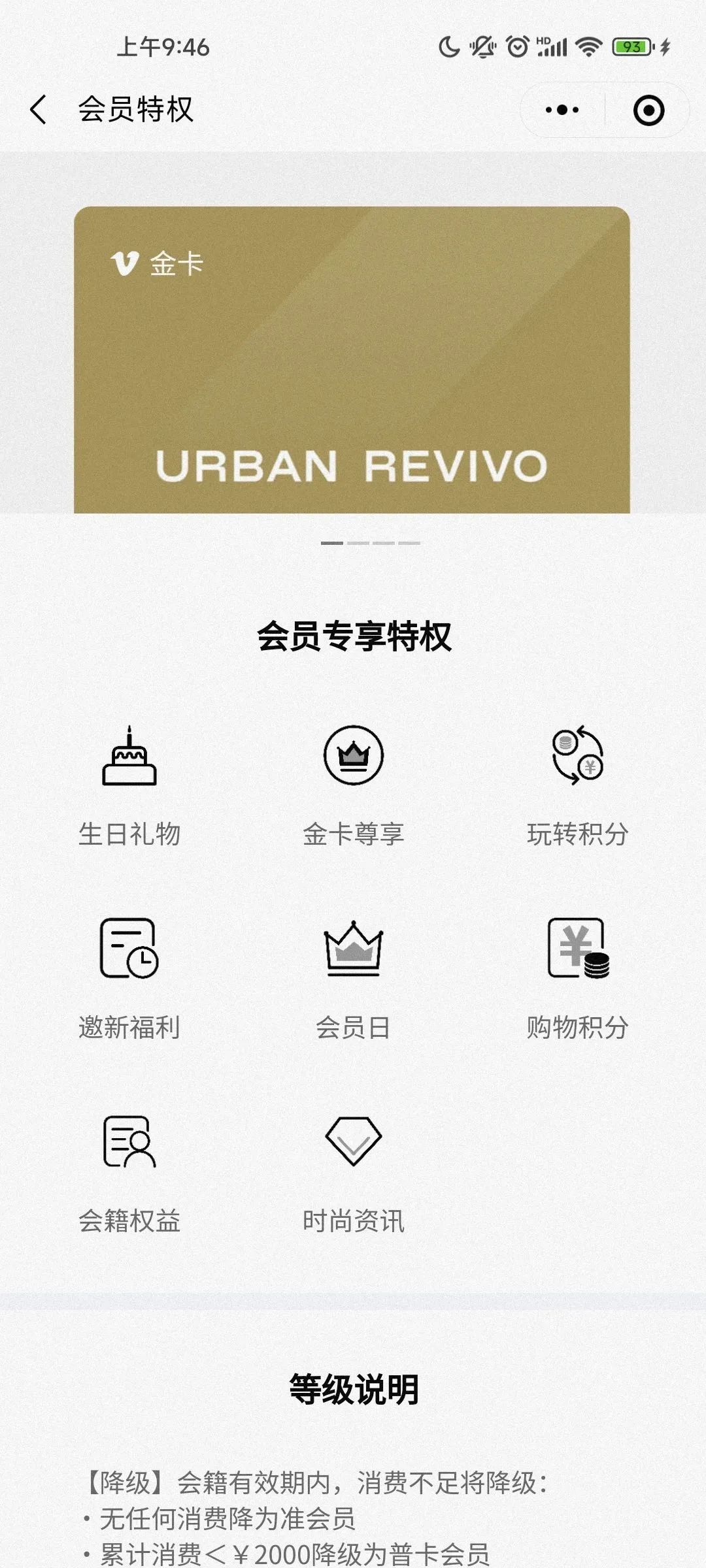Open the three-dot options menu

pyautogui.click(x=561, y=109)
